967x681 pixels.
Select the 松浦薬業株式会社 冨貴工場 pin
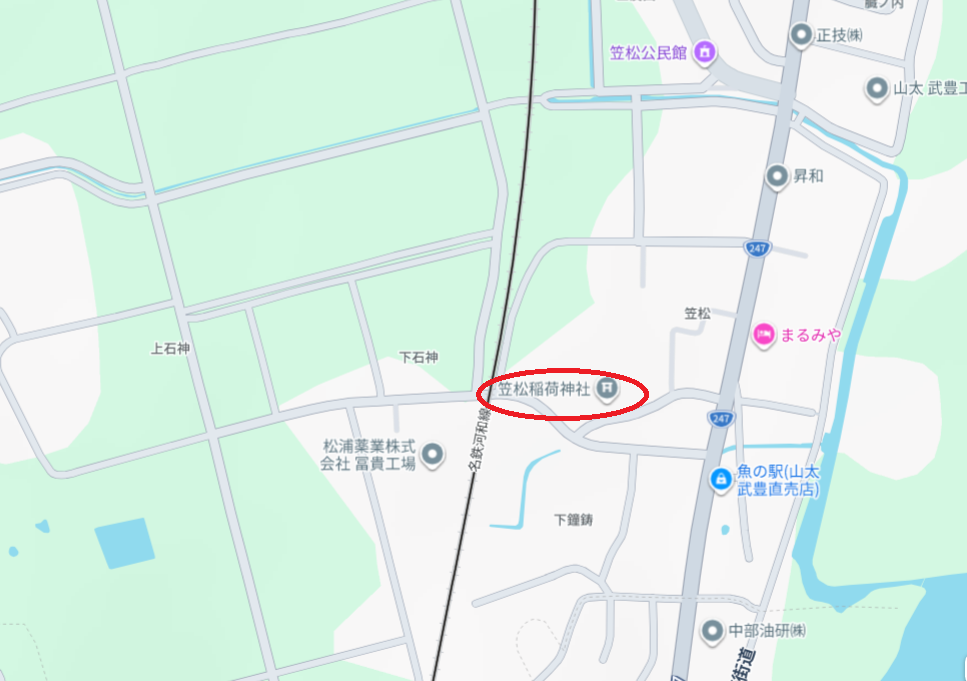pos(432,456)
